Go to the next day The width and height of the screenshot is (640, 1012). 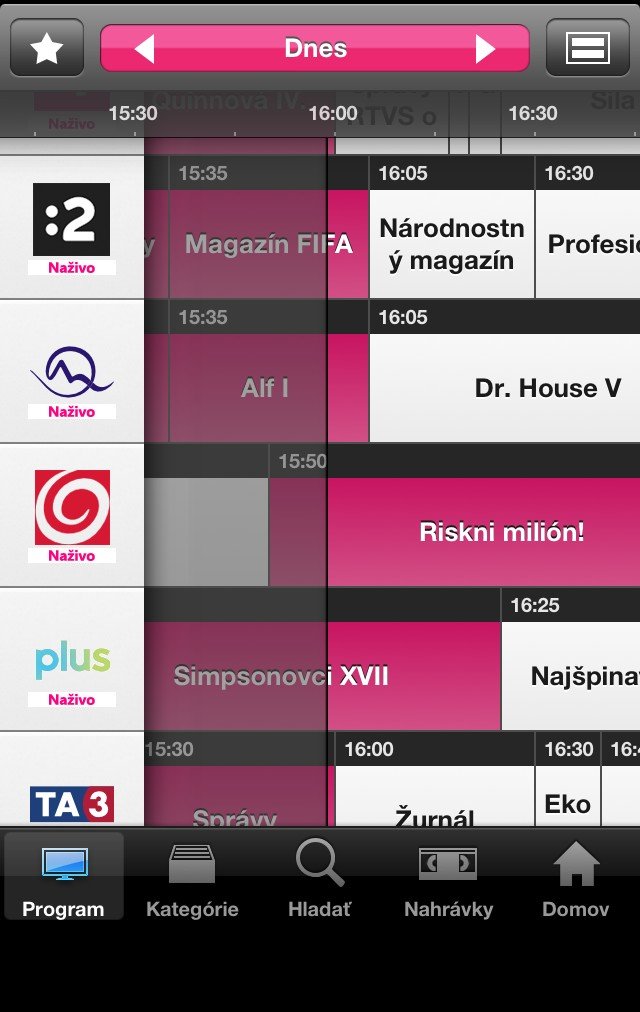tap(485, 48)
